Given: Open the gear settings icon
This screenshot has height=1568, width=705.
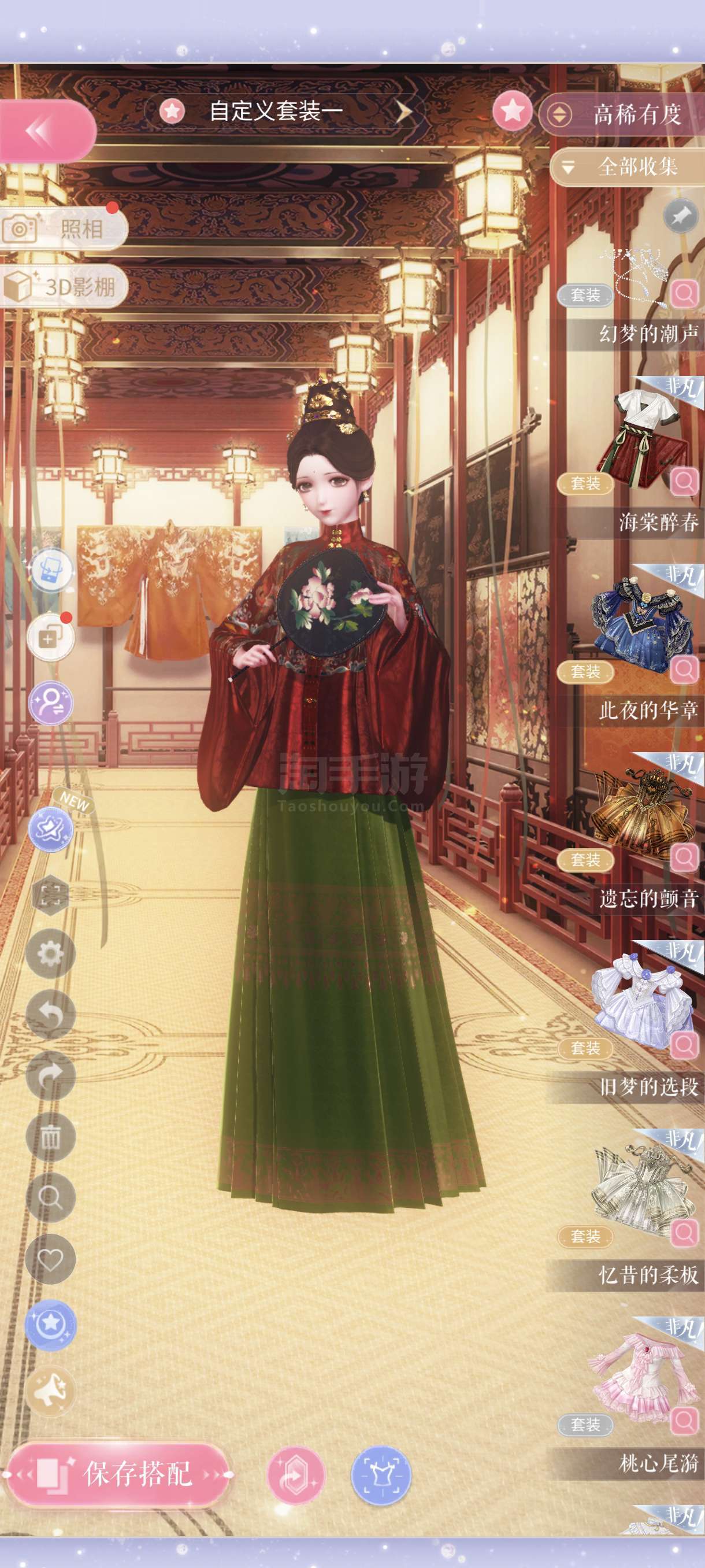Looking at the screenshot, I should coord(50,953).
